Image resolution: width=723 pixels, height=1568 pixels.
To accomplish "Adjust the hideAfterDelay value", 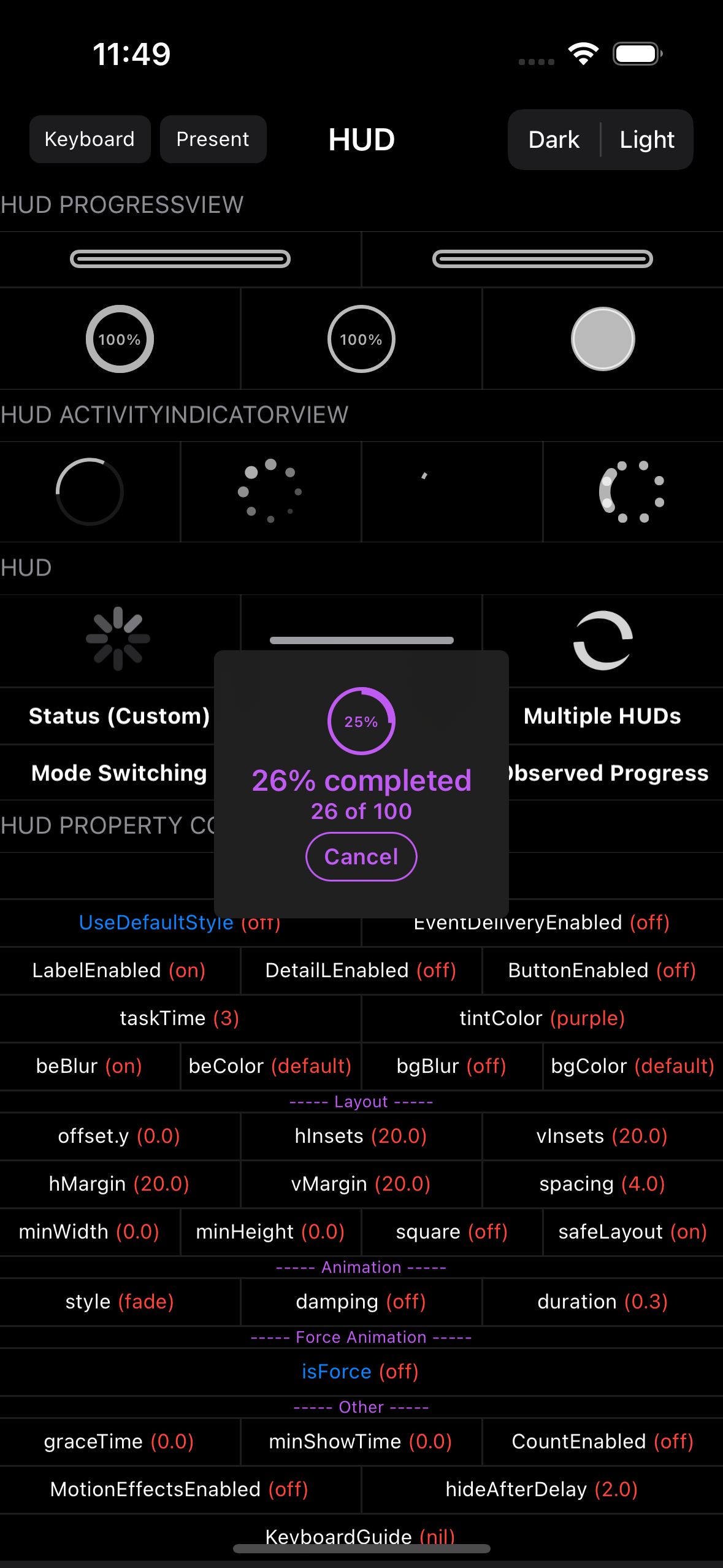I will click(x=542, y=1489).
